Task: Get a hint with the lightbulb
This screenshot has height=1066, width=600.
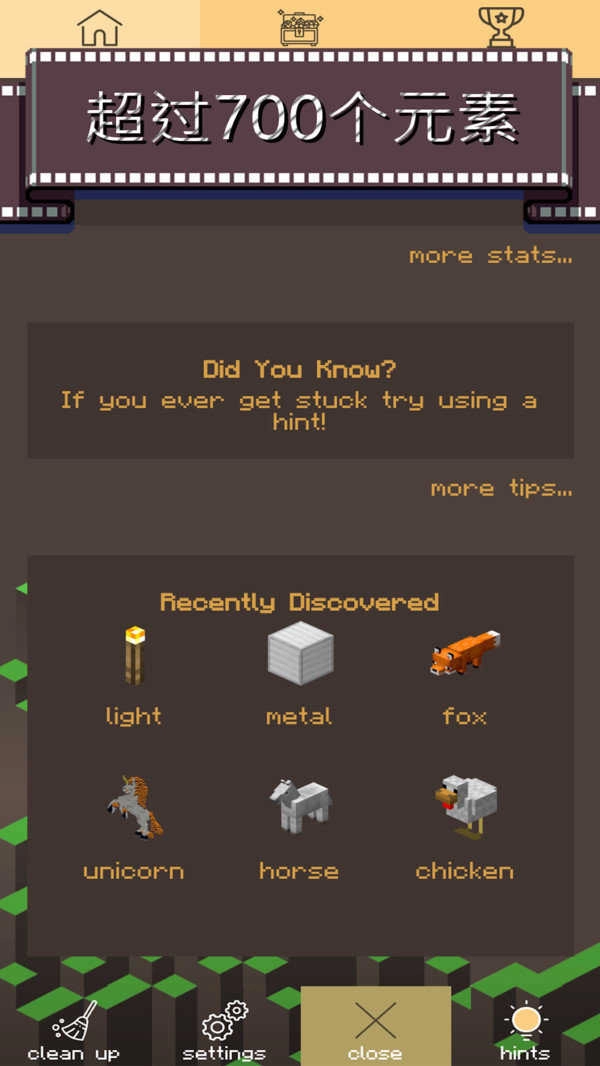Action: (525, 1030)
